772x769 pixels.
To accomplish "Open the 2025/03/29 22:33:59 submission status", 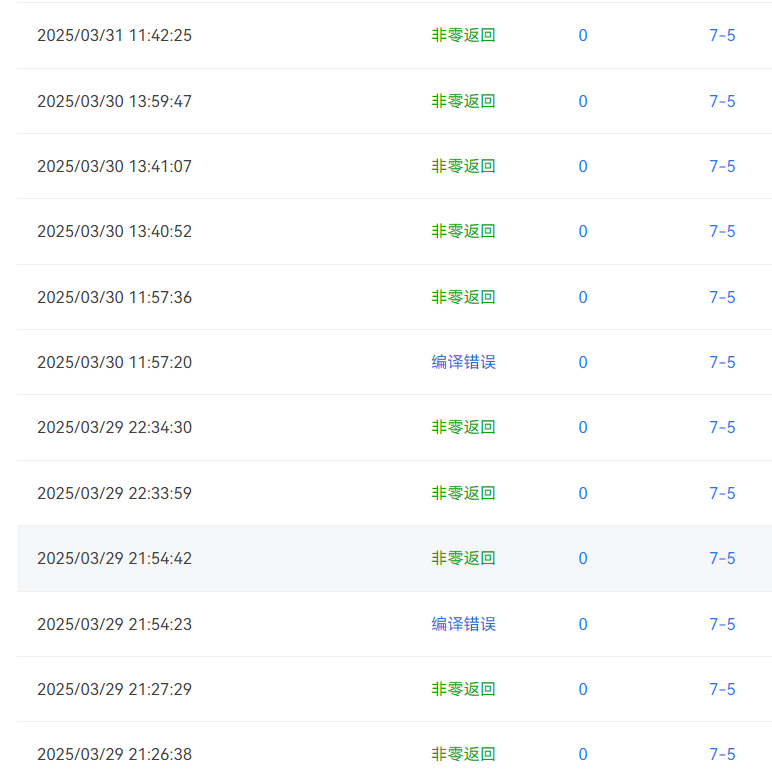I will [x=463, y=493].
